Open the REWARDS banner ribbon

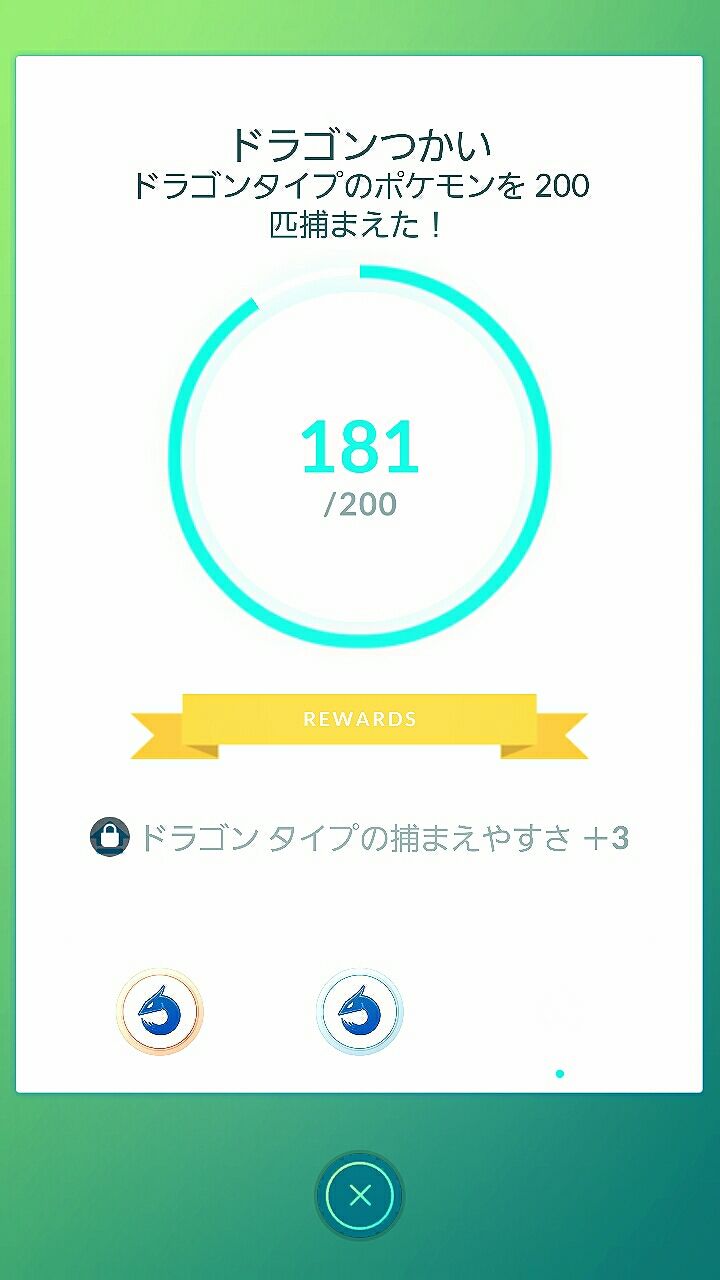[x=360, y=718]
